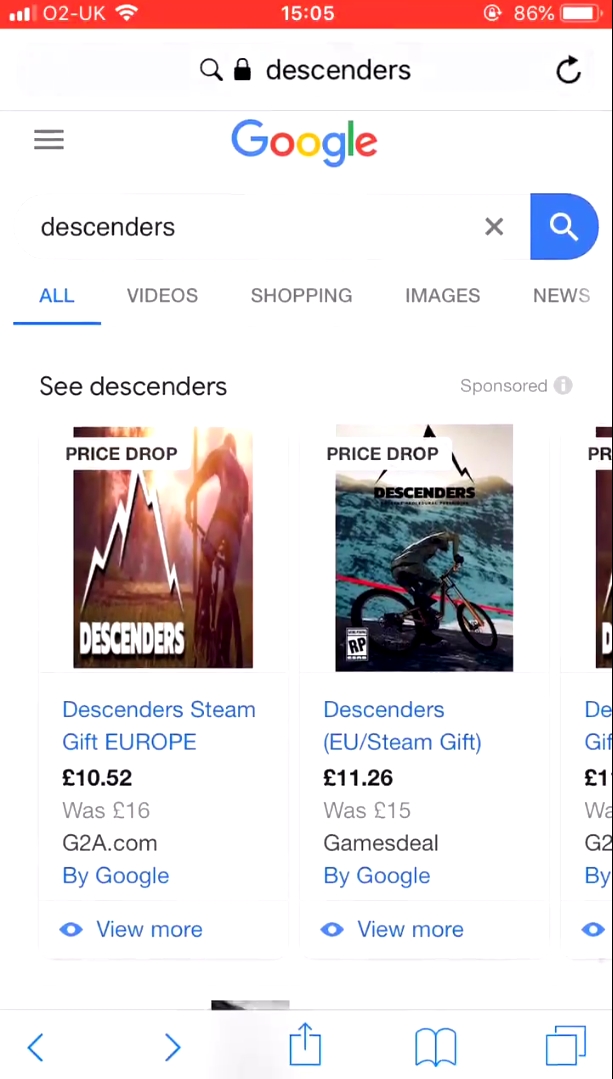Open the Google hamburger menu
This screenshot has height=1079, width=613.
[49, 140]
